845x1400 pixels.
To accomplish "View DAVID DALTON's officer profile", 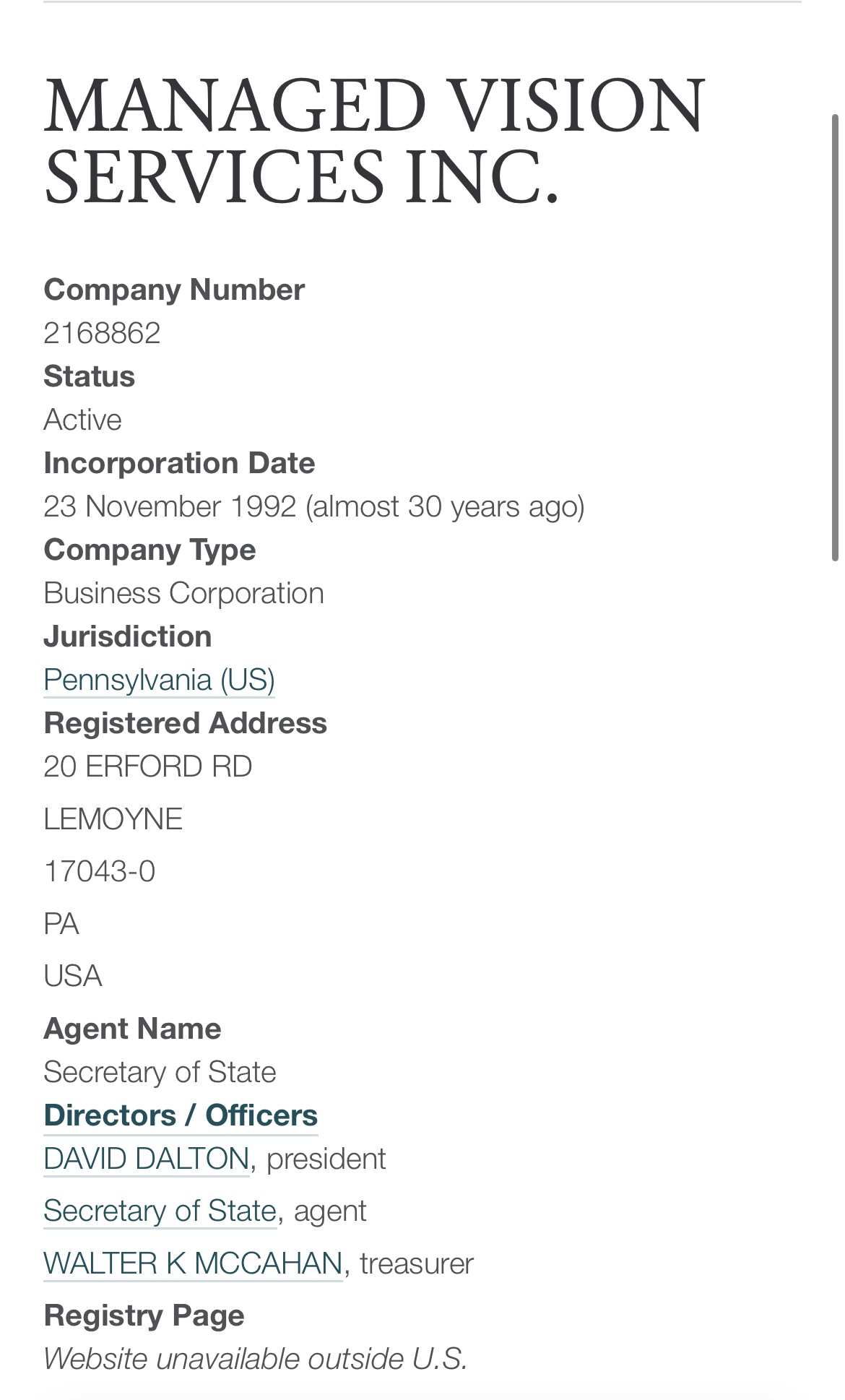I will tap(147, 1159).
